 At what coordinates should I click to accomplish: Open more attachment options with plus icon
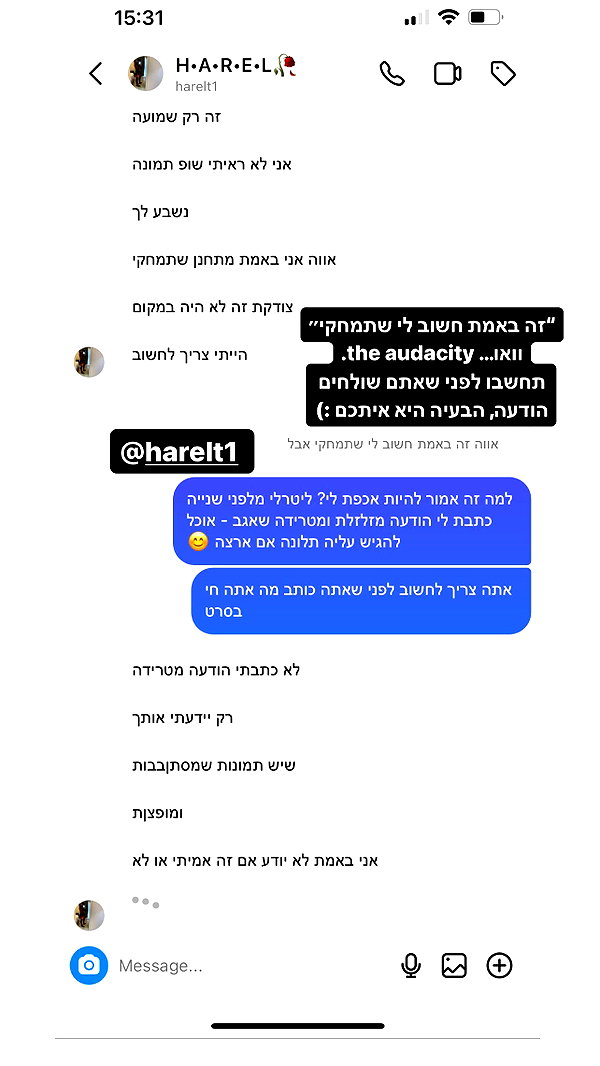pyautogui.click(x=499, y=965)
